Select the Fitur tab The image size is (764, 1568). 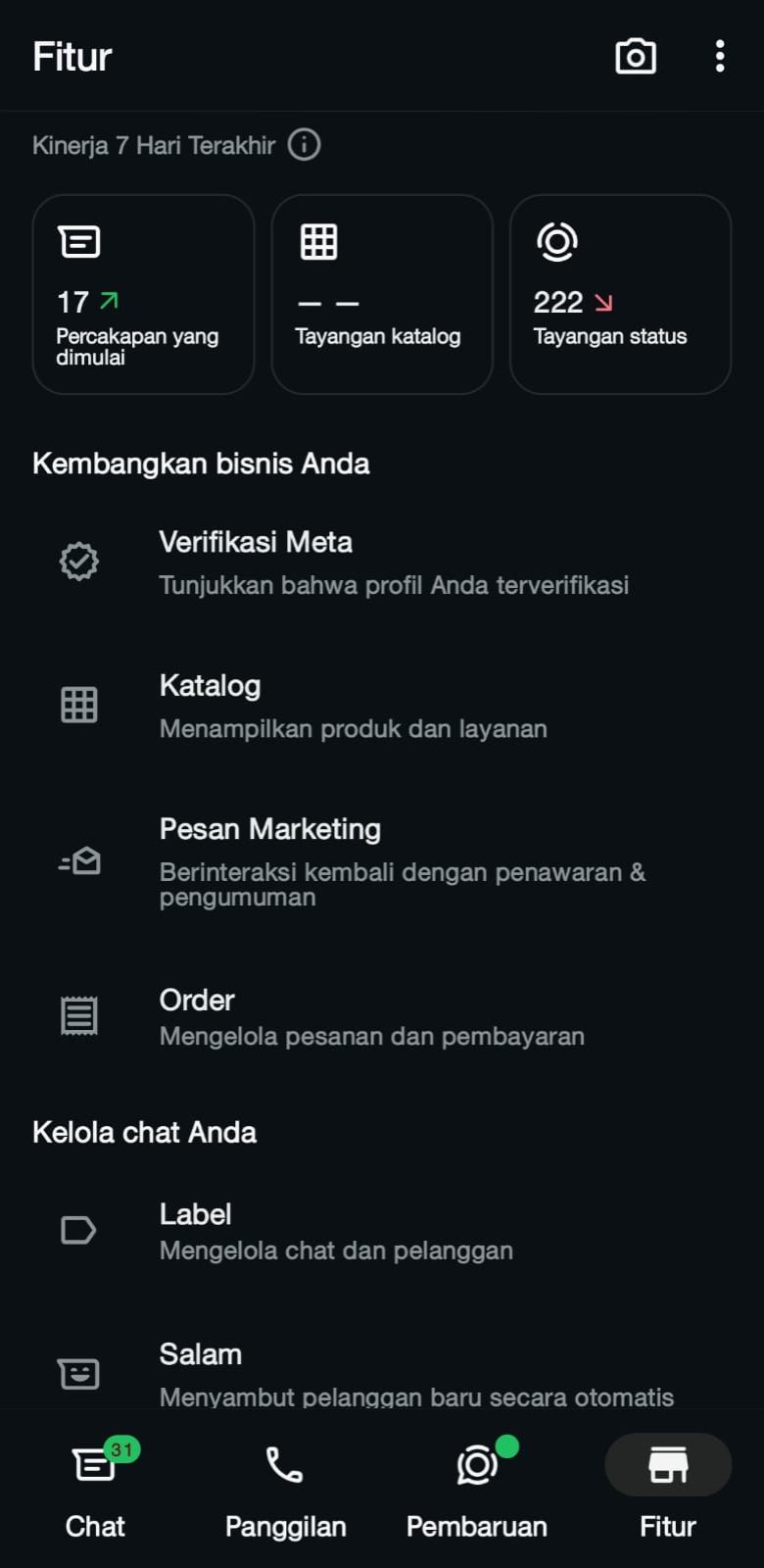click(x=668, y=1490)
